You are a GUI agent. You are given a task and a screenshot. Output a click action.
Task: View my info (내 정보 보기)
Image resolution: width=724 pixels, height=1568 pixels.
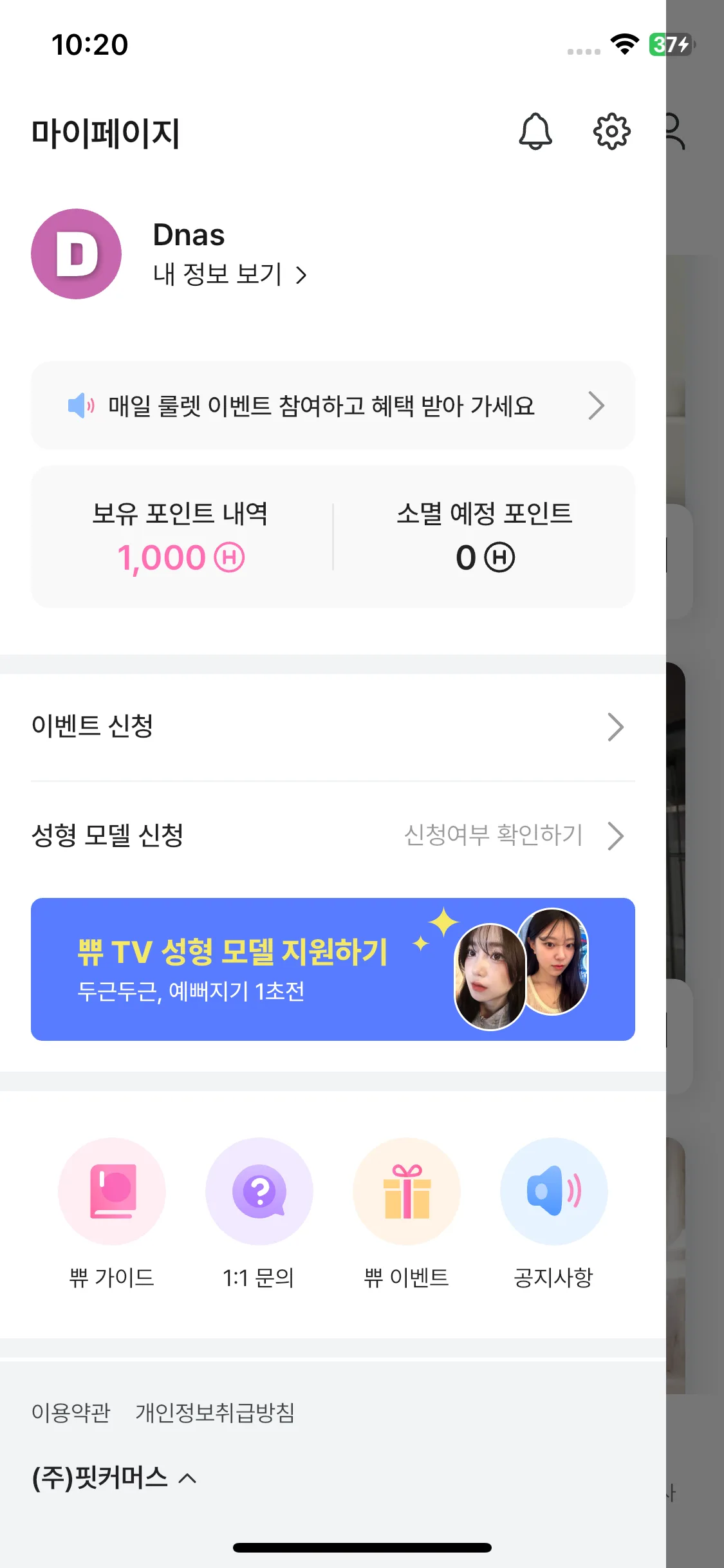pos(230,275)
